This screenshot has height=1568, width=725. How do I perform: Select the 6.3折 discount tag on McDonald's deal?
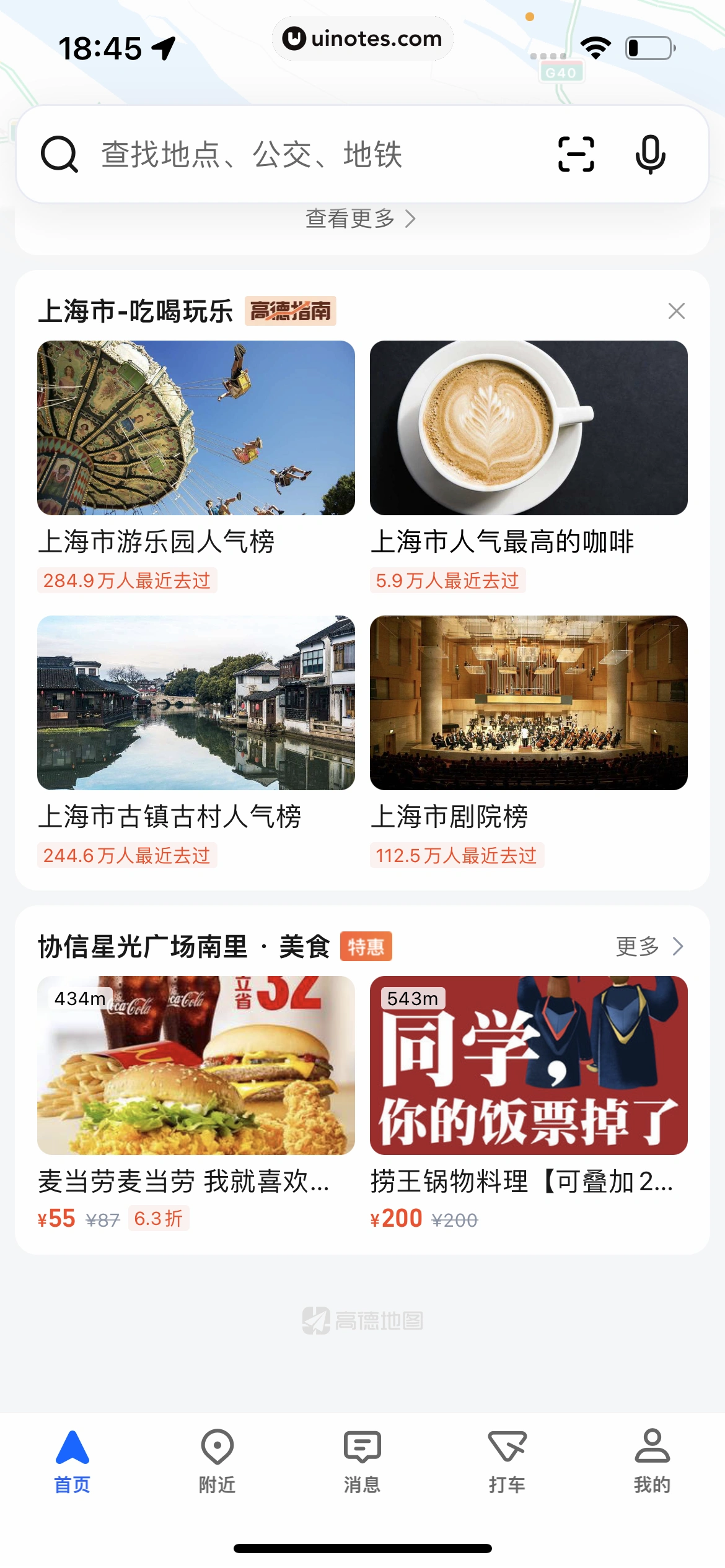[157, 1217]
